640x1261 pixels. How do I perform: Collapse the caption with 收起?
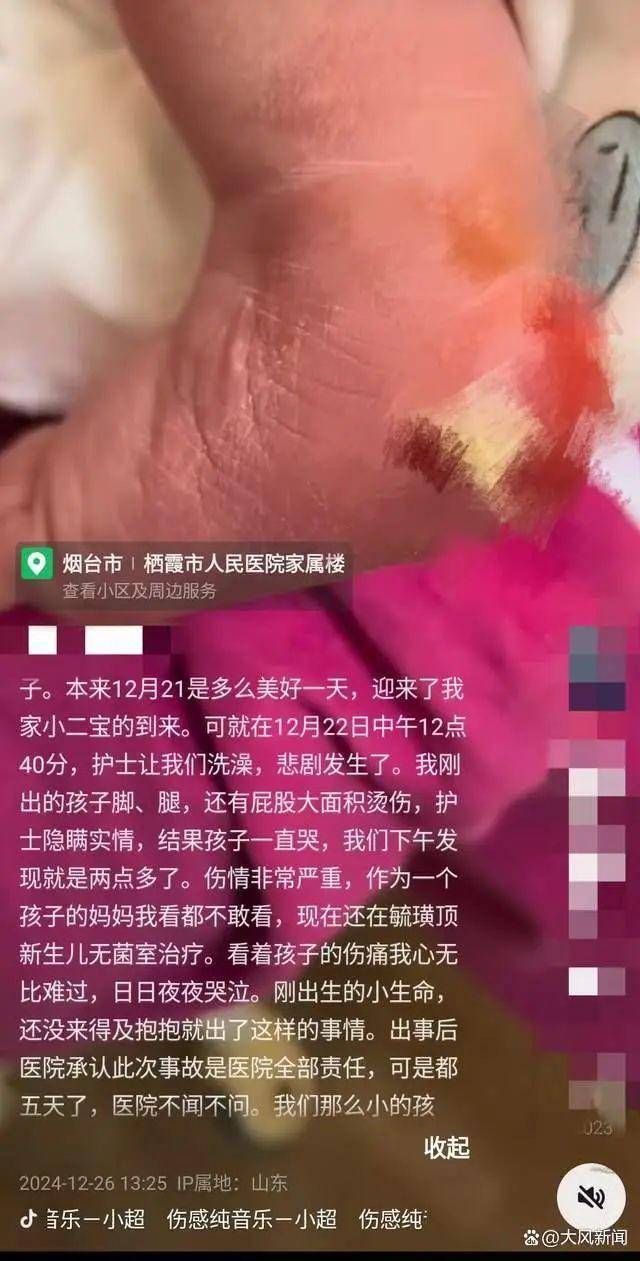(446, 1146)
